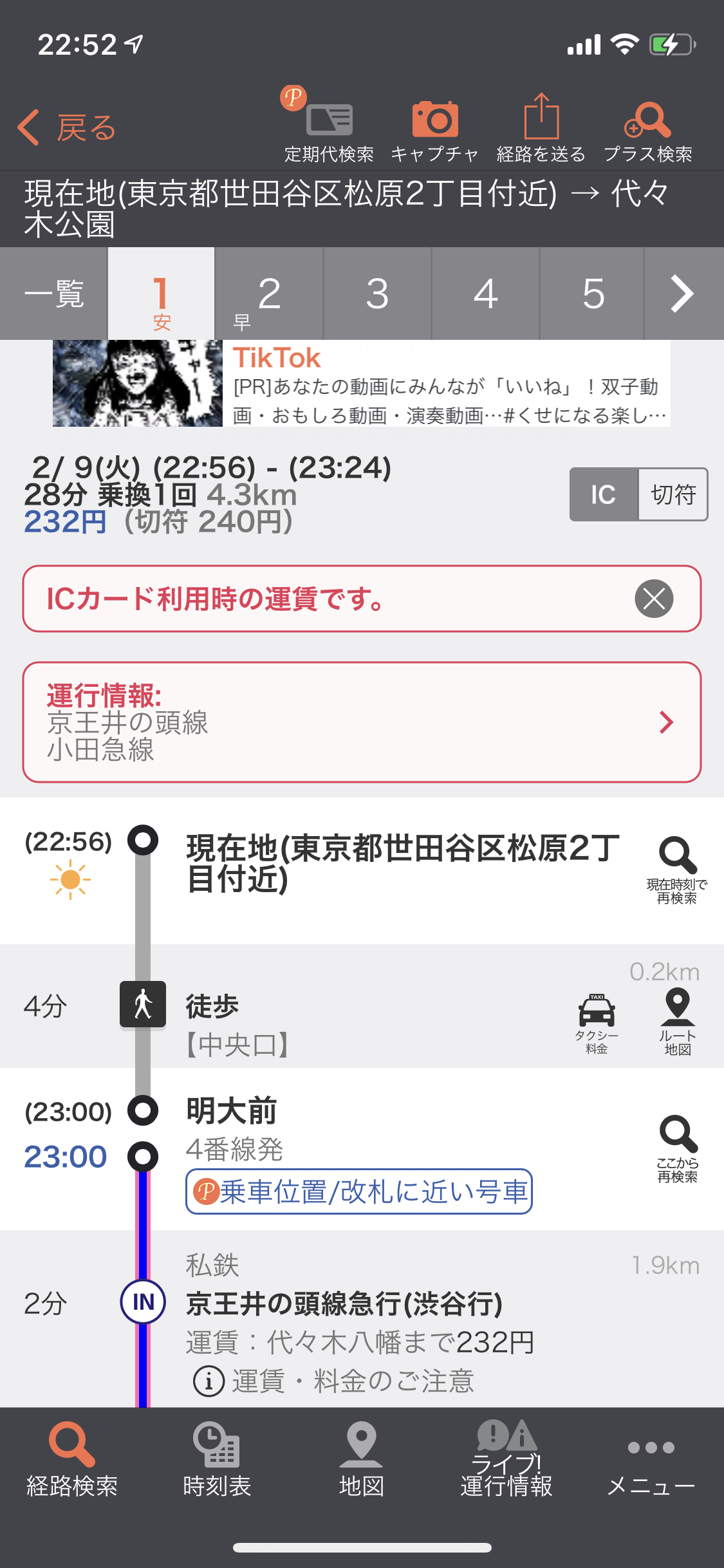Switch fare display to 切符

click(x=673, y=494)
